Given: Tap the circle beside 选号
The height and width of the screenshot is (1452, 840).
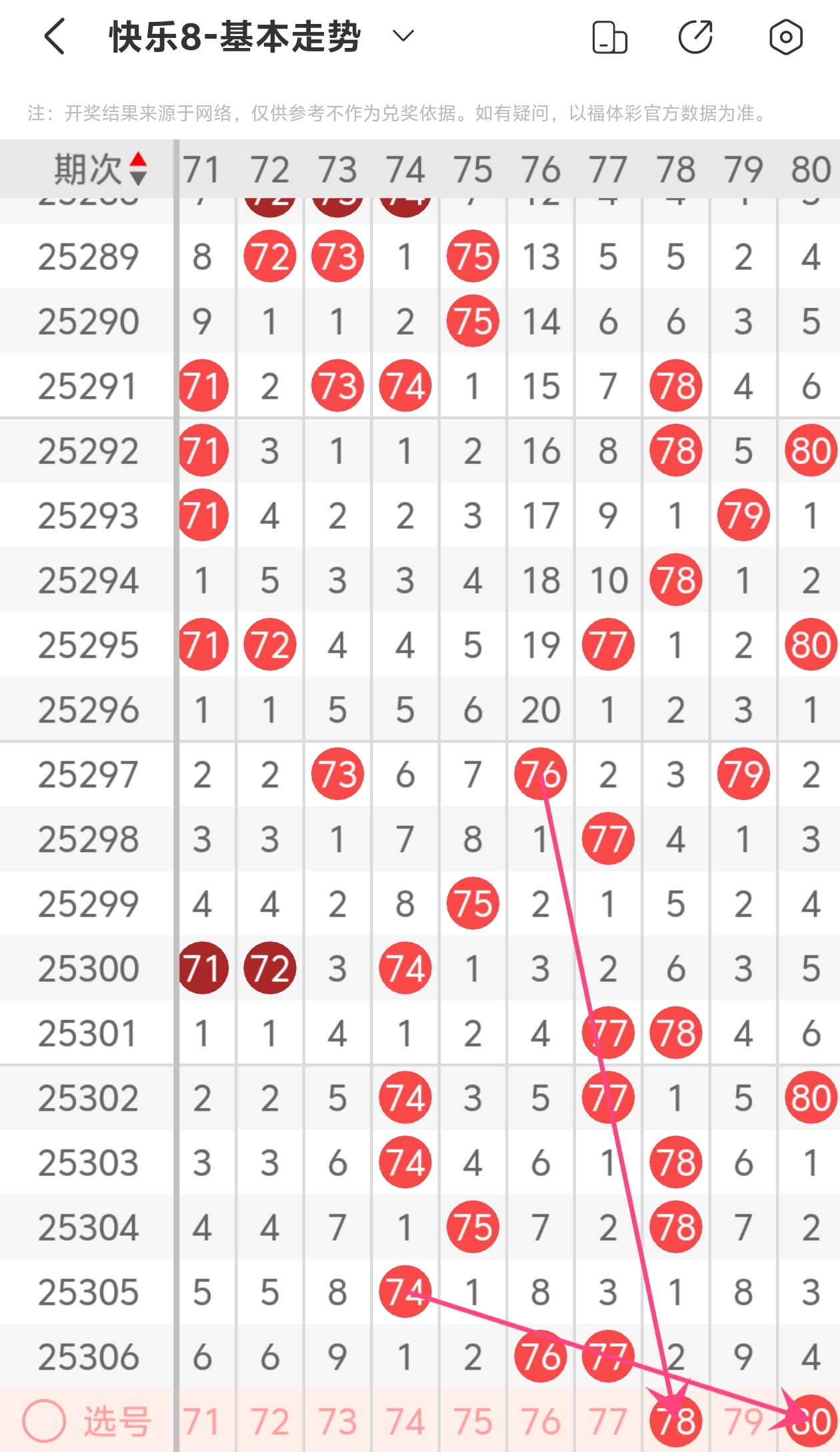Looking at the screenshot, I should [44, 1421].
